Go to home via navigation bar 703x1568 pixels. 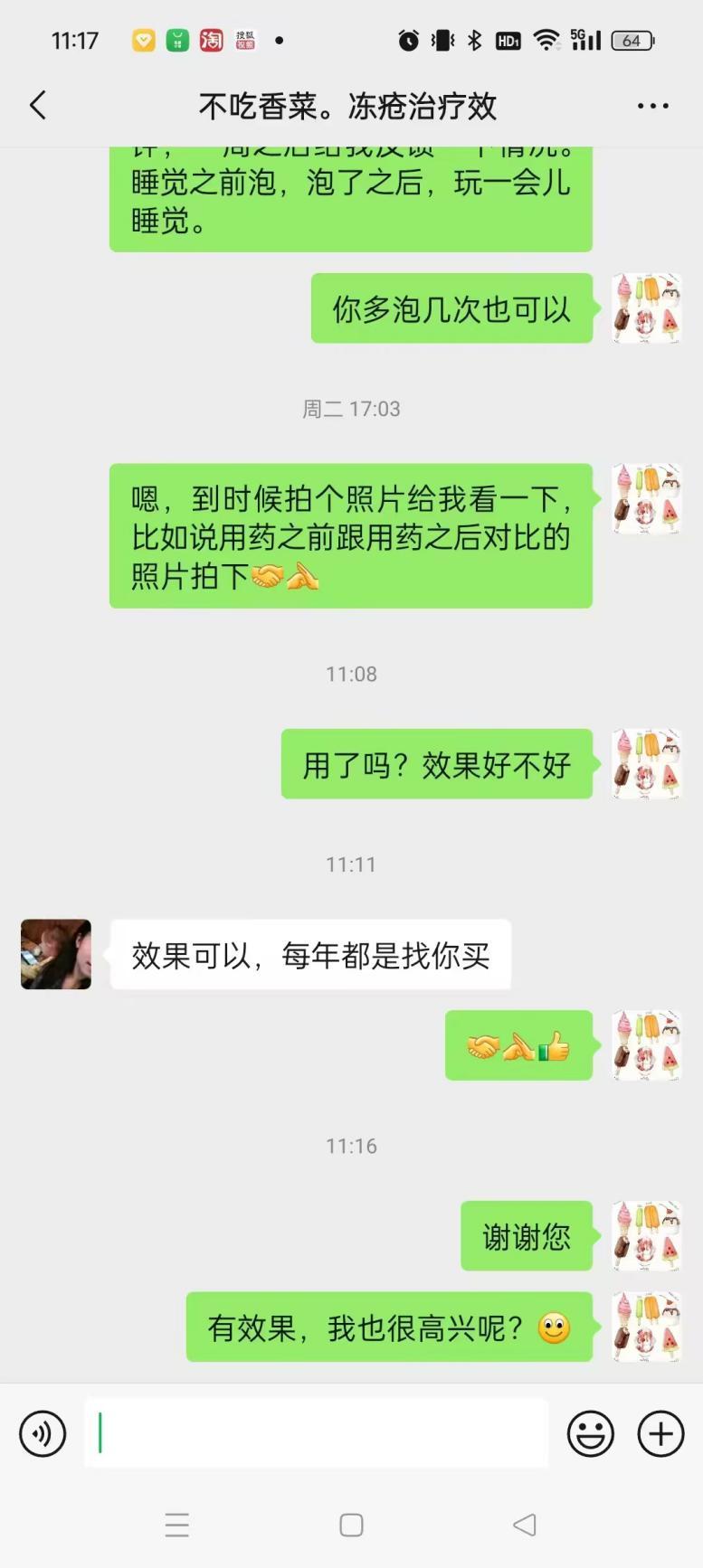[x=351, y=1525]
